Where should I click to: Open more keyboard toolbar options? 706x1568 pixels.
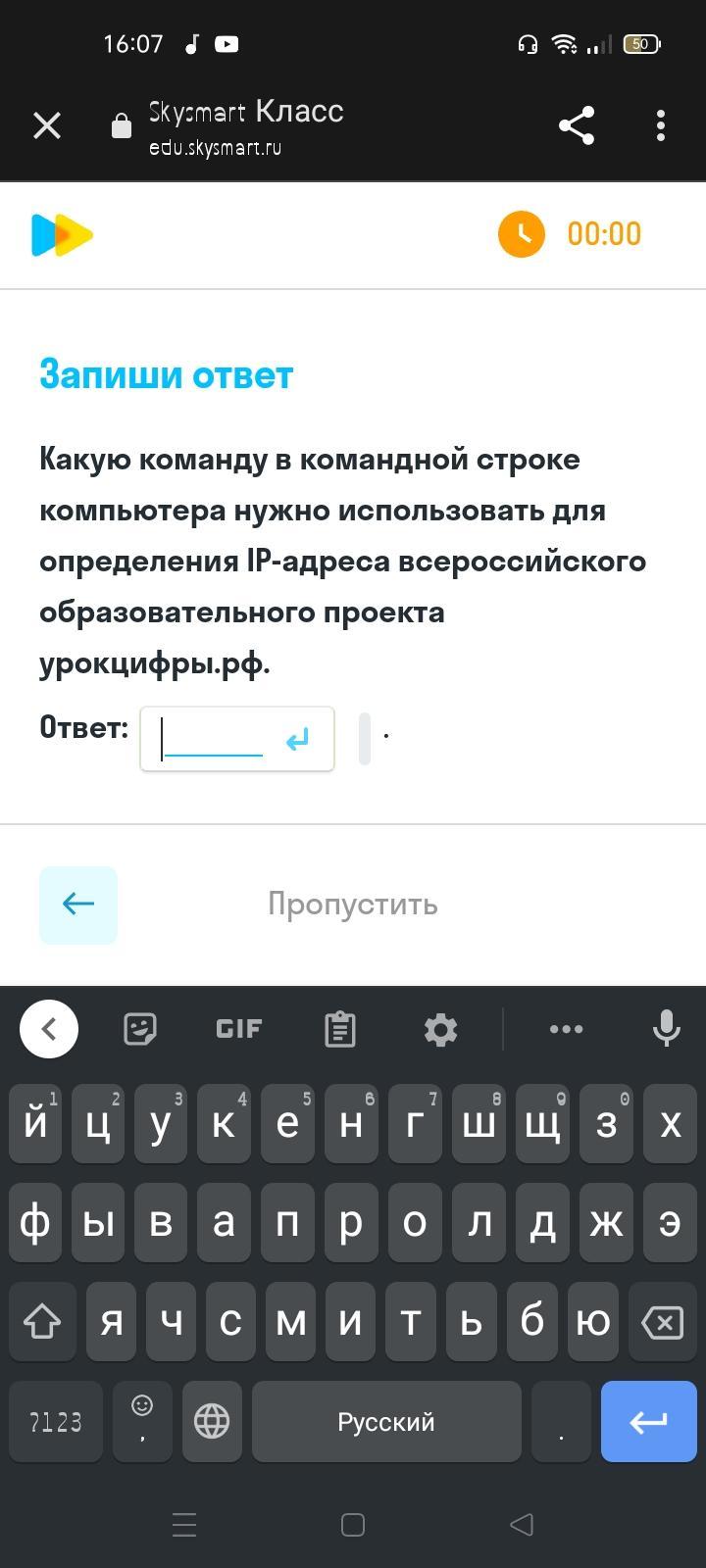coord(566,1029)
